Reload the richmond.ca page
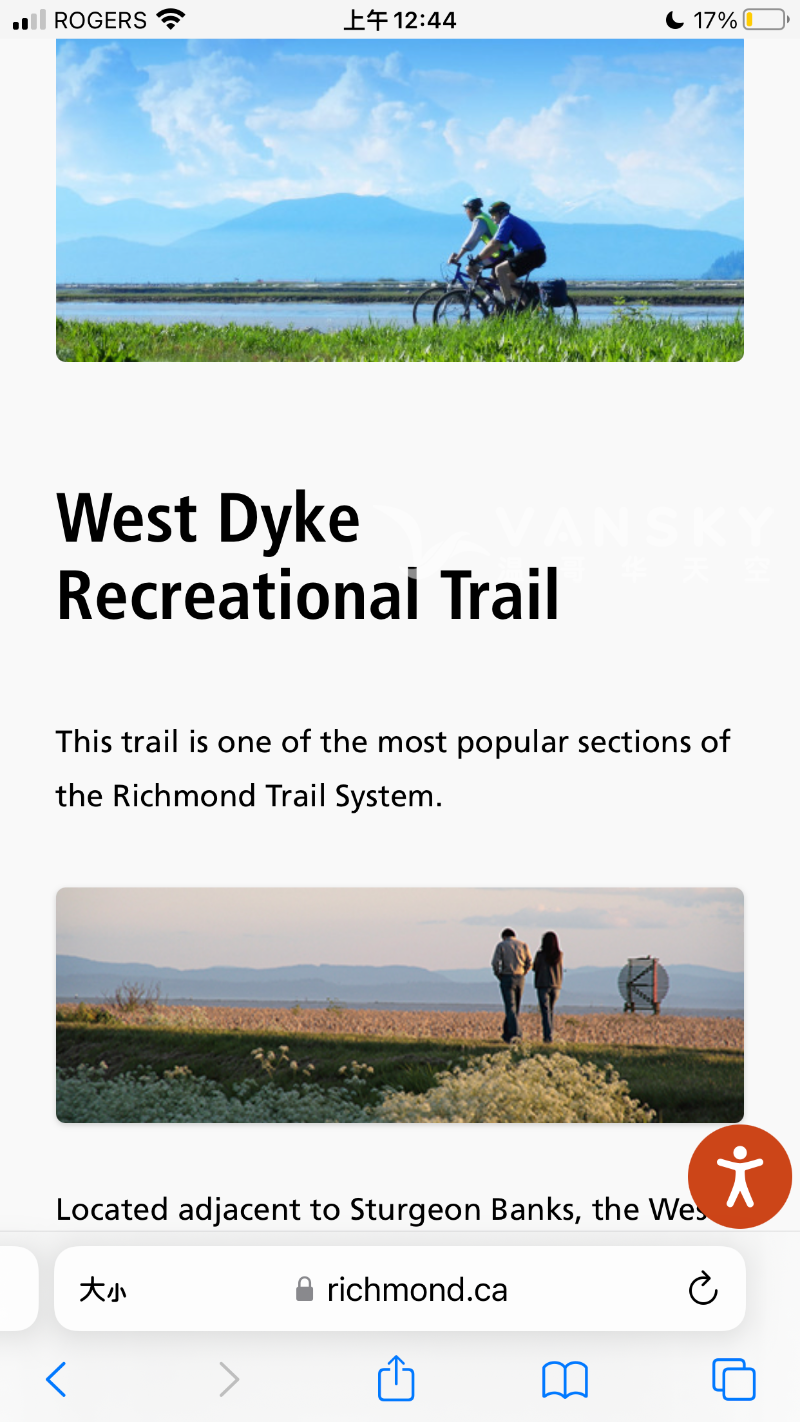 703,1289
